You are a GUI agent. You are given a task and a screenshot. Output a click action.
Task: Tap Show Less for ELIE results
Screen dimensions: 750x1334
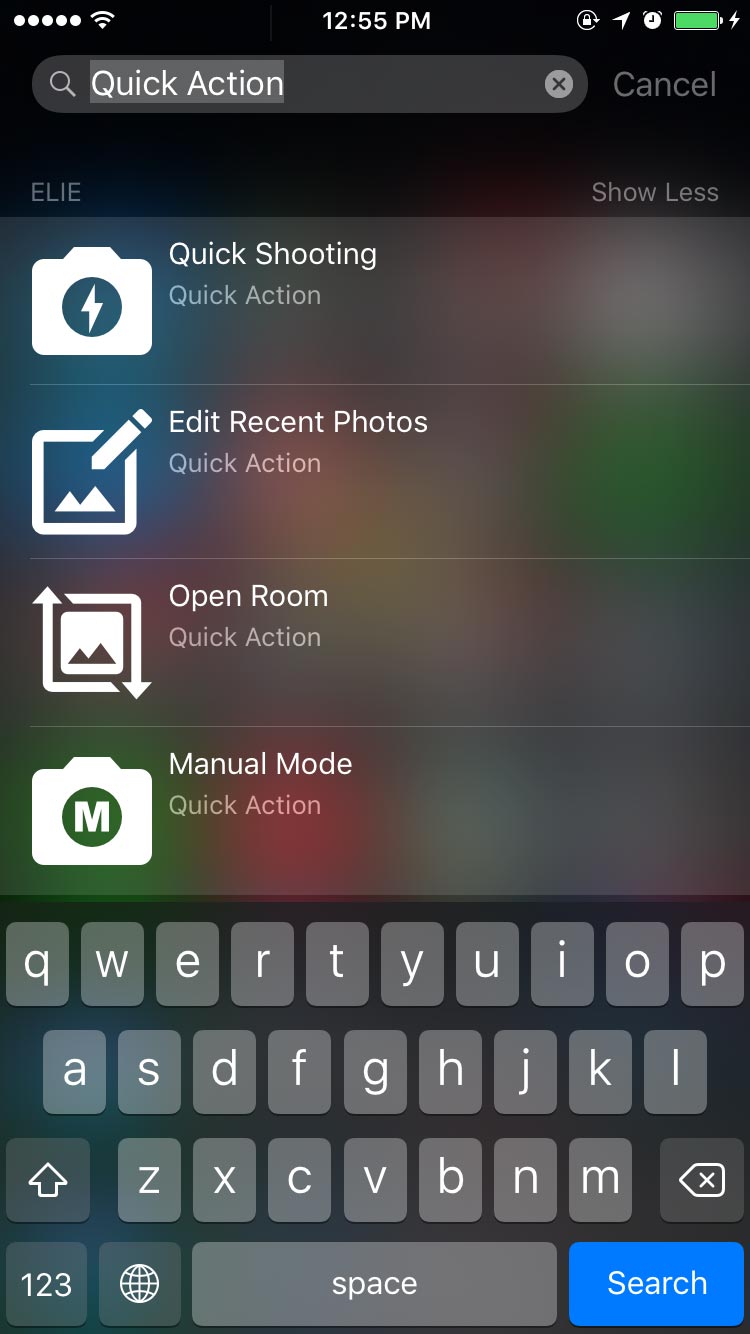[x=655, y=192]
